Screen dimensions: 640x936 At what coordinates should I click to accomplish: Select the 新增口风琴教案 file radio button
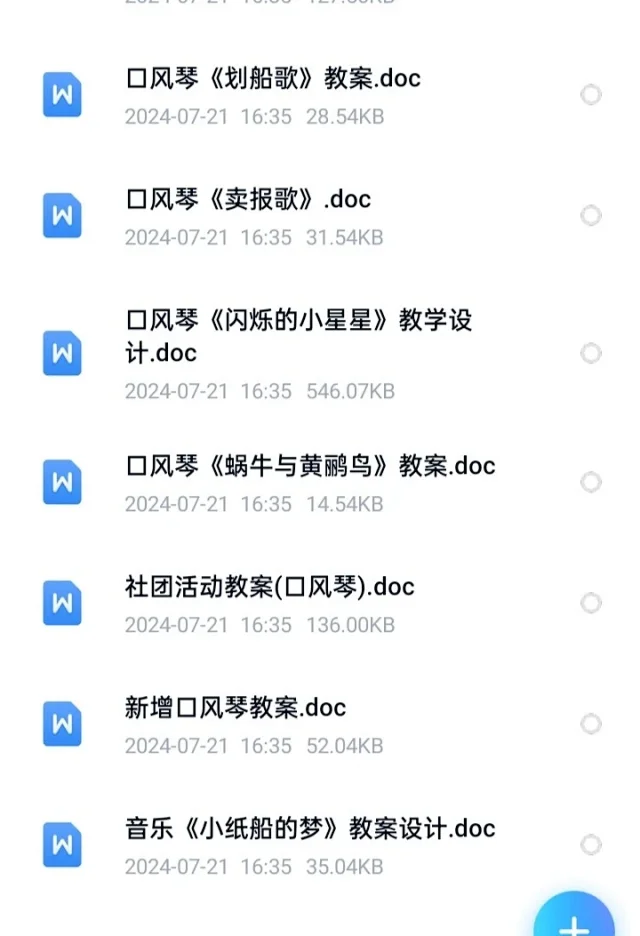tap(591, 724)
